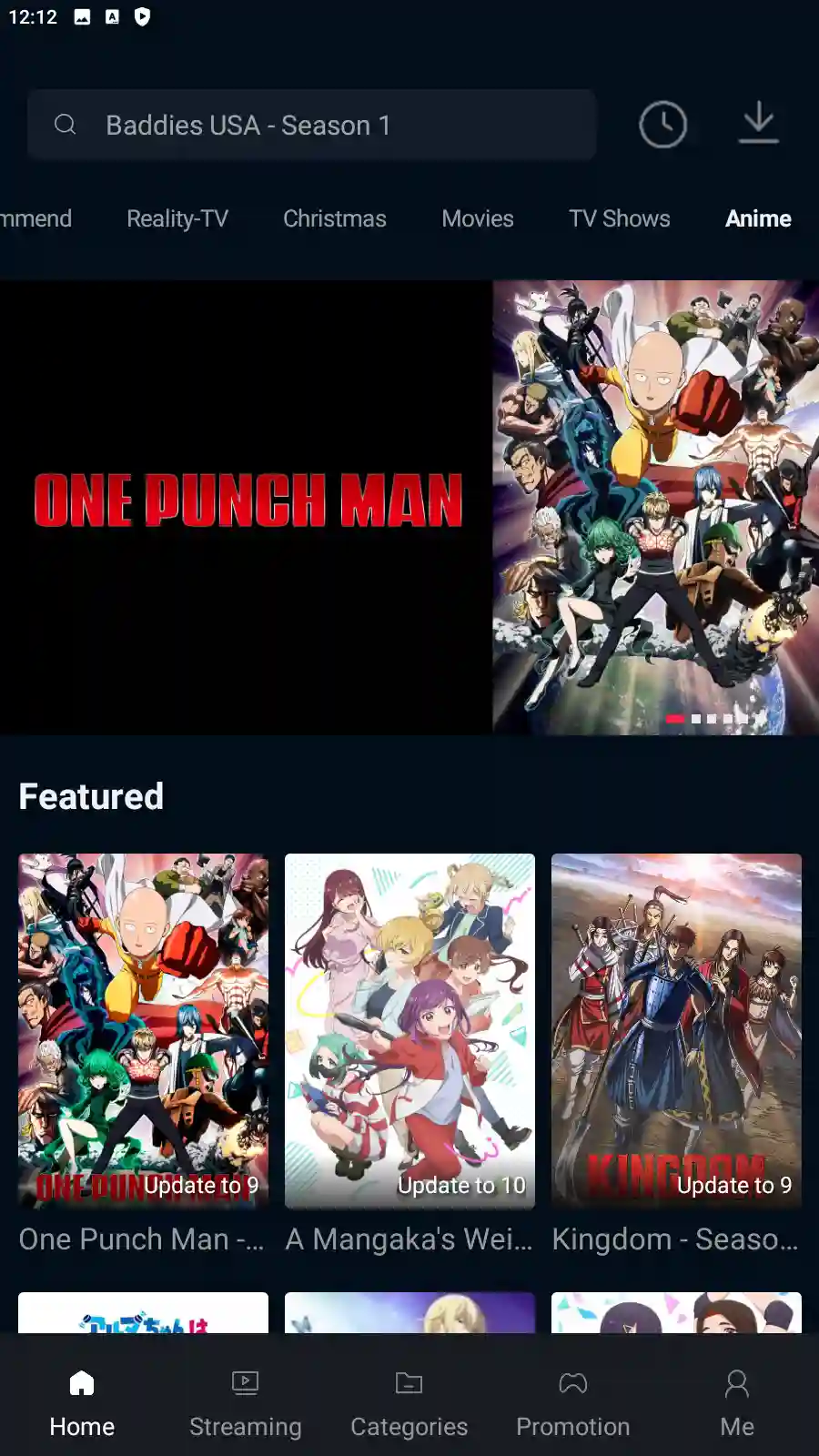Switch to the Reality-TV tab

(177, 218)
